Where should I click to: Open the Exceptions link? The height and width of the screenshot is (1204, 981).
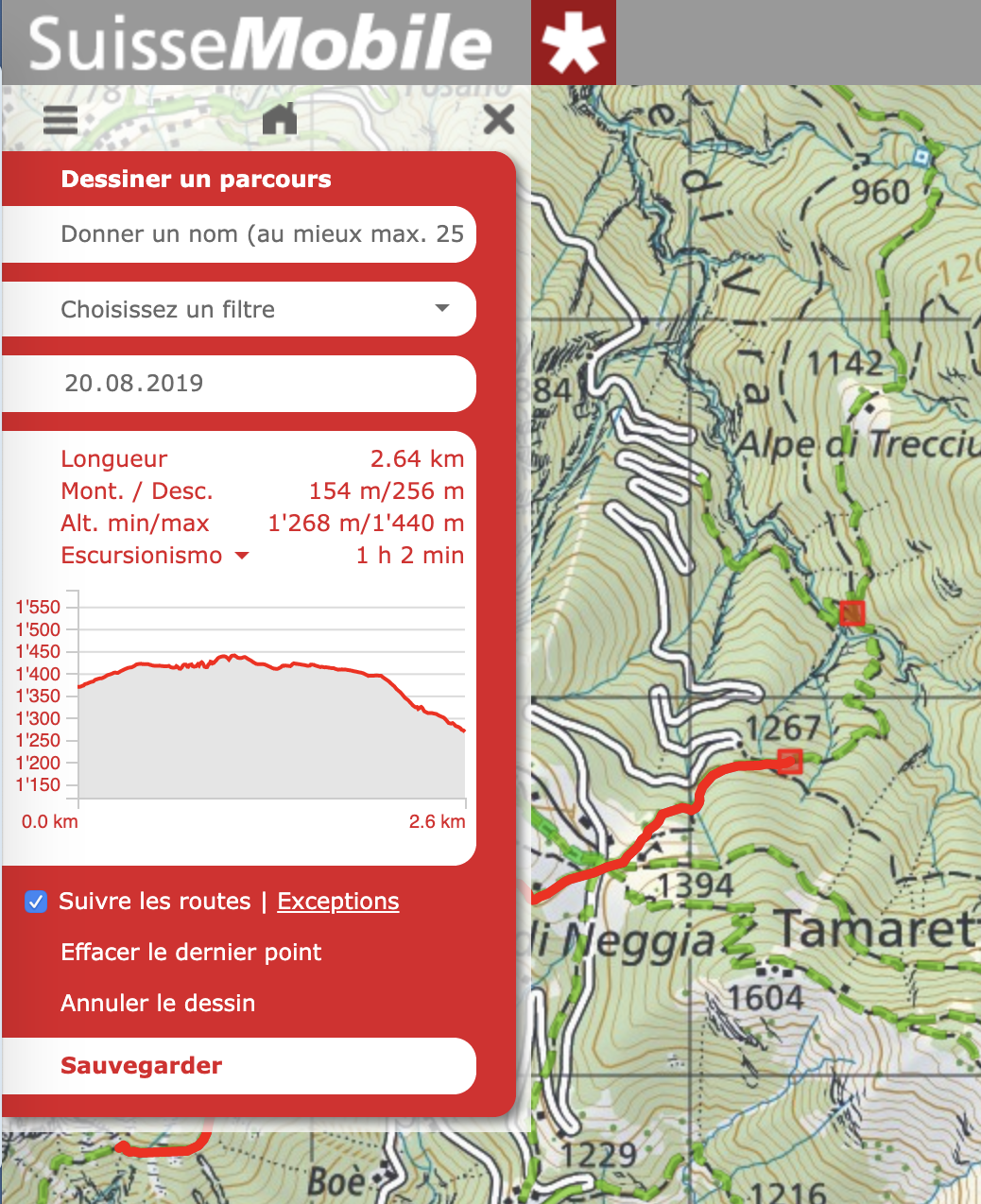point(337,902)
